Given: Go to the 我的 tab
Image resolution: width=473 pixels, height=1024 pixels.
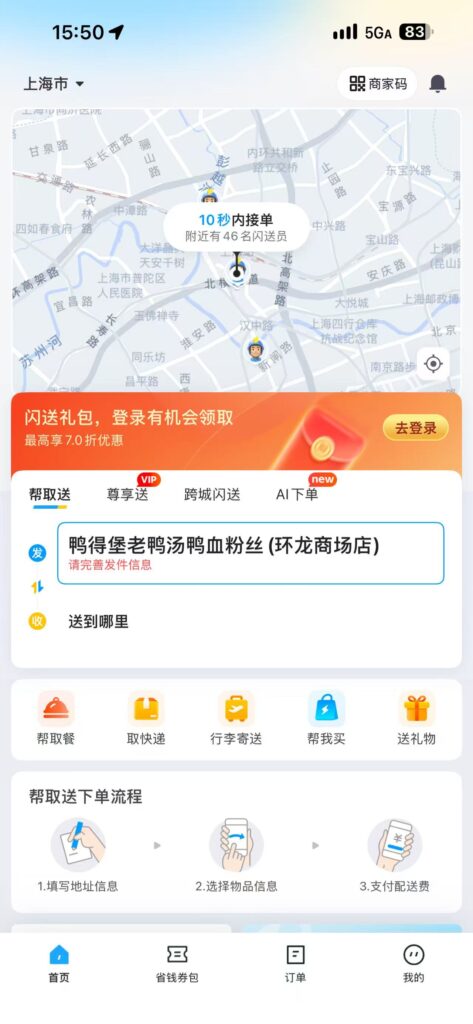Looking at the screenshot, I should 414,963.
